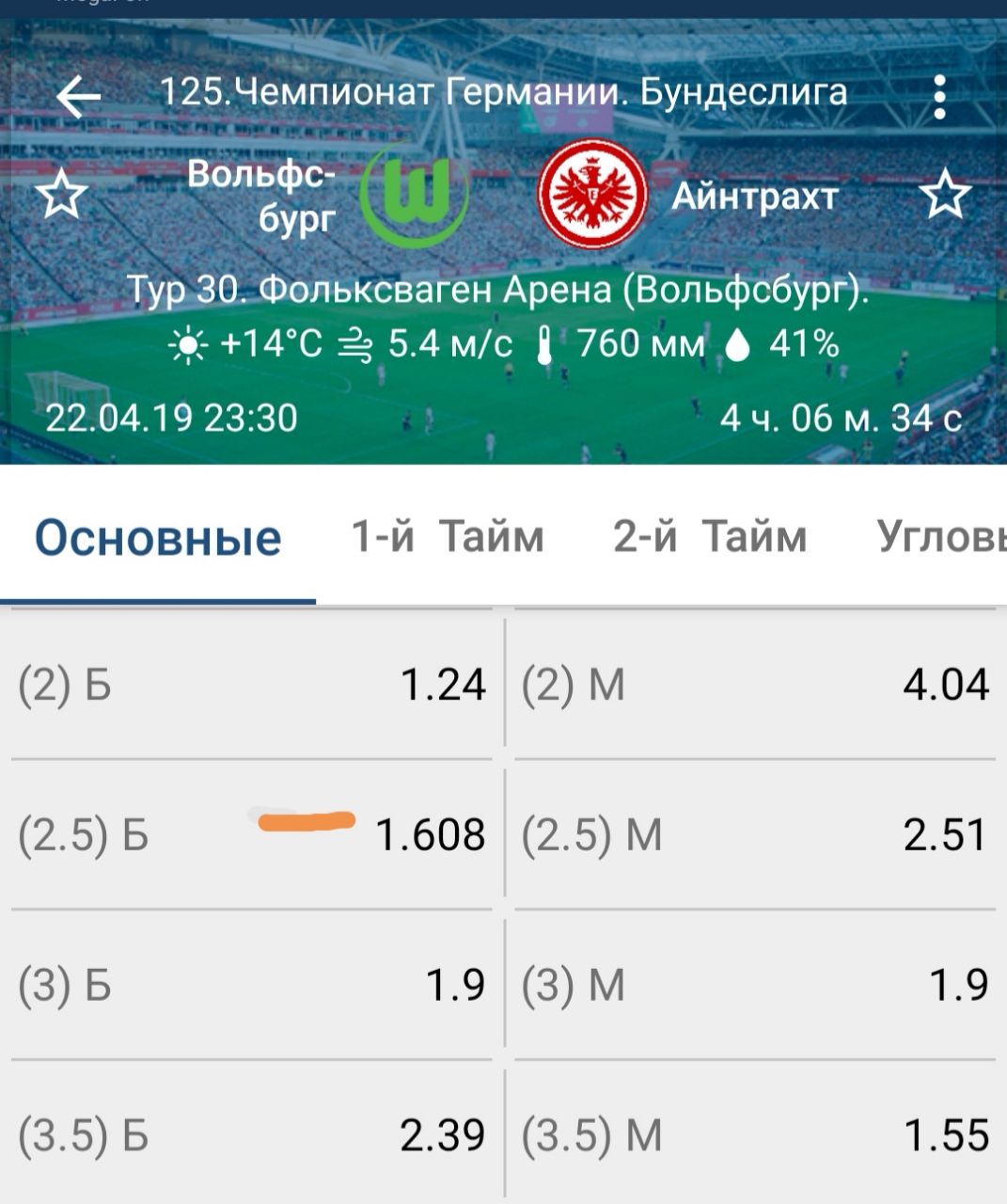Screen dimensions: 1007x1204
Task: Select bet (2) Б at 1.24
Action: pyautogui.click(x=252, y=685)
